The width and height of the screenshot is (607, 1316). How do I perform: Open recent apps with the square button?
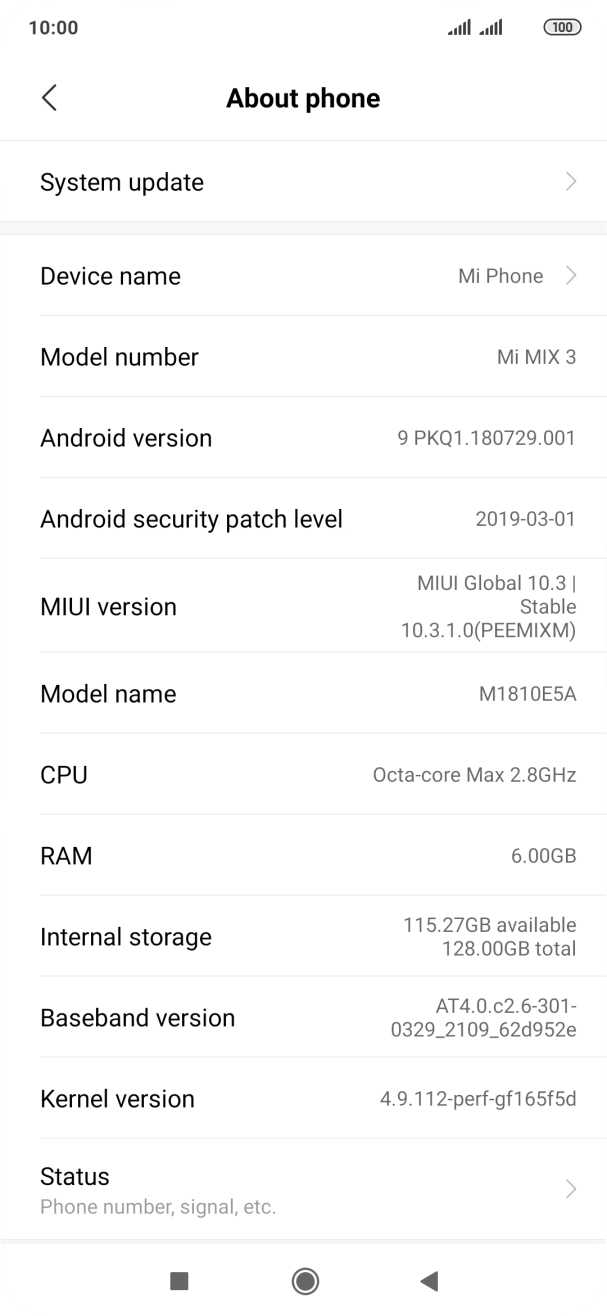click(x=179, y=1281)
